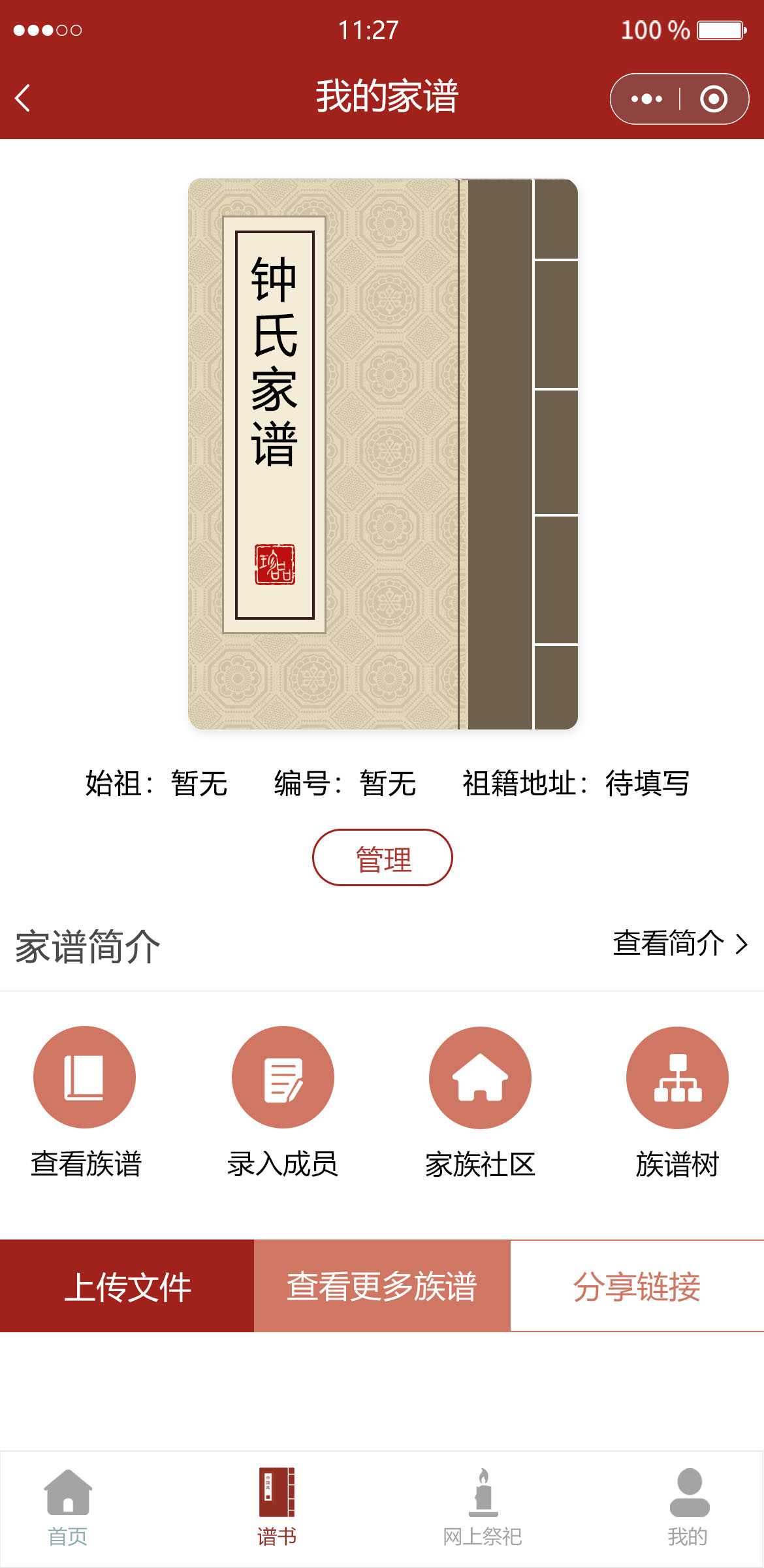764x1568 pixels.
Task: Close the mini program with the circle button
Action: coord(713,99)
